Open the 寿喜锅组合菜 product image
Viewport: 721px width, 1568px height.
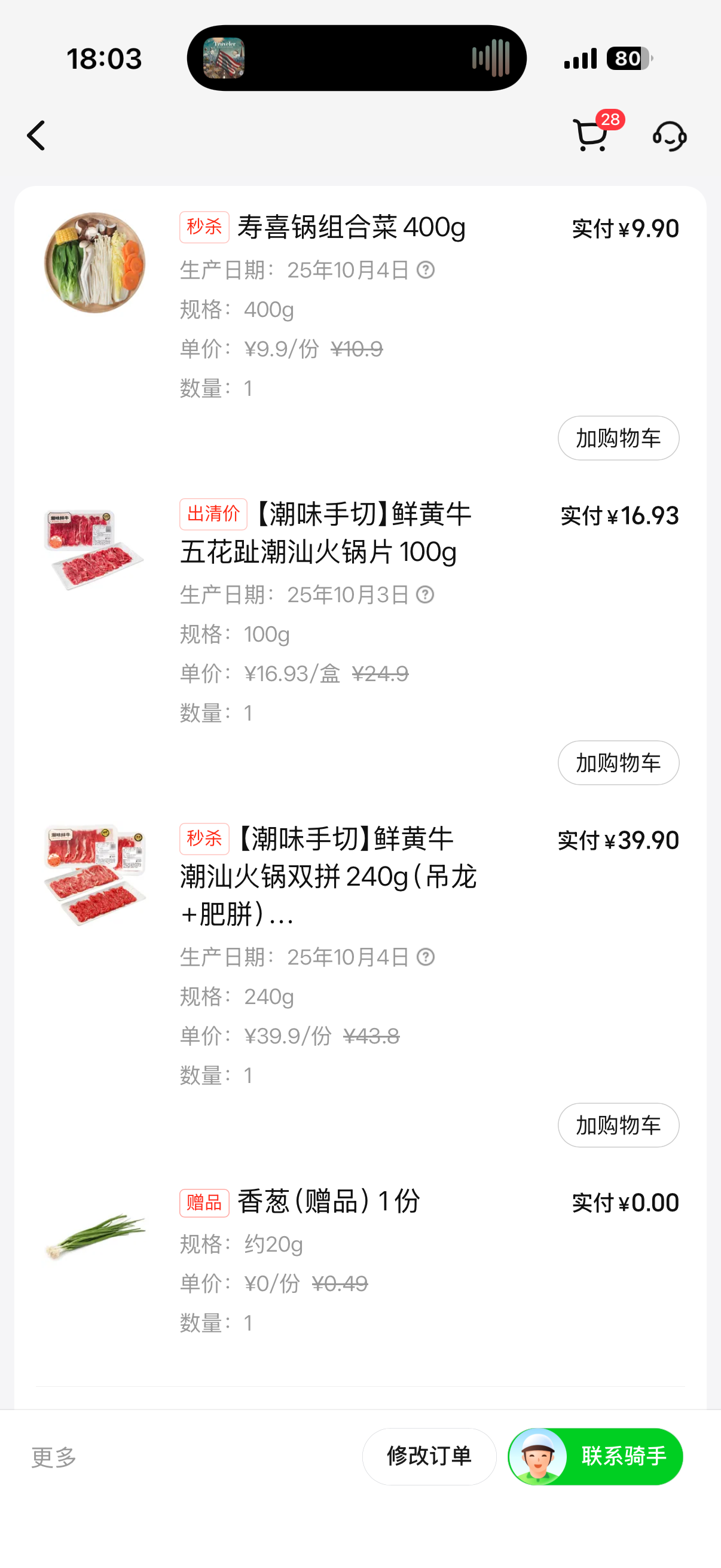pyautogui.click(x=95, y=263)
